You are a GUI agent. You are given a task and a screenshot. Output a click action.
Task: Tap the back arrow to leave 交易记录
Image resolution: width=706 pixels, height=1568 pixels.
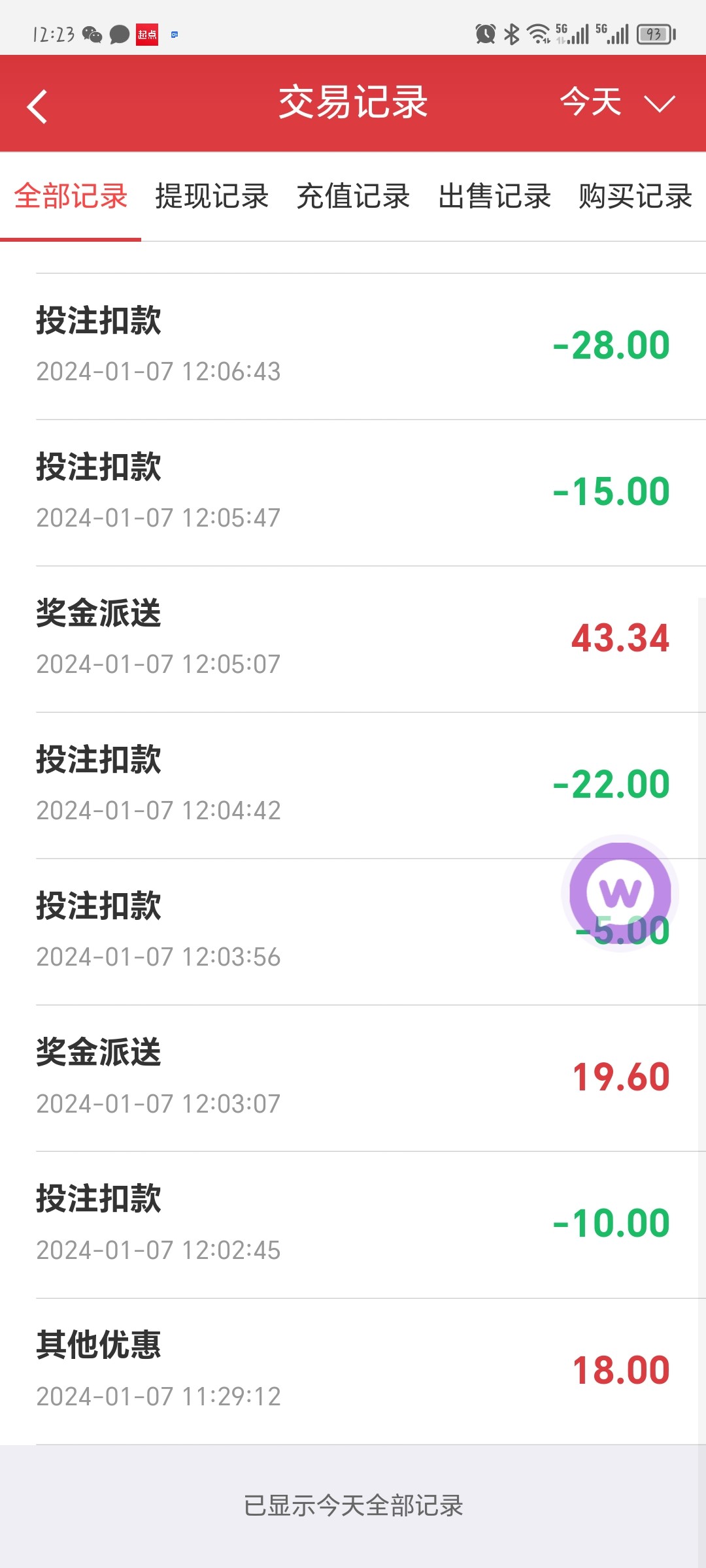37,103
